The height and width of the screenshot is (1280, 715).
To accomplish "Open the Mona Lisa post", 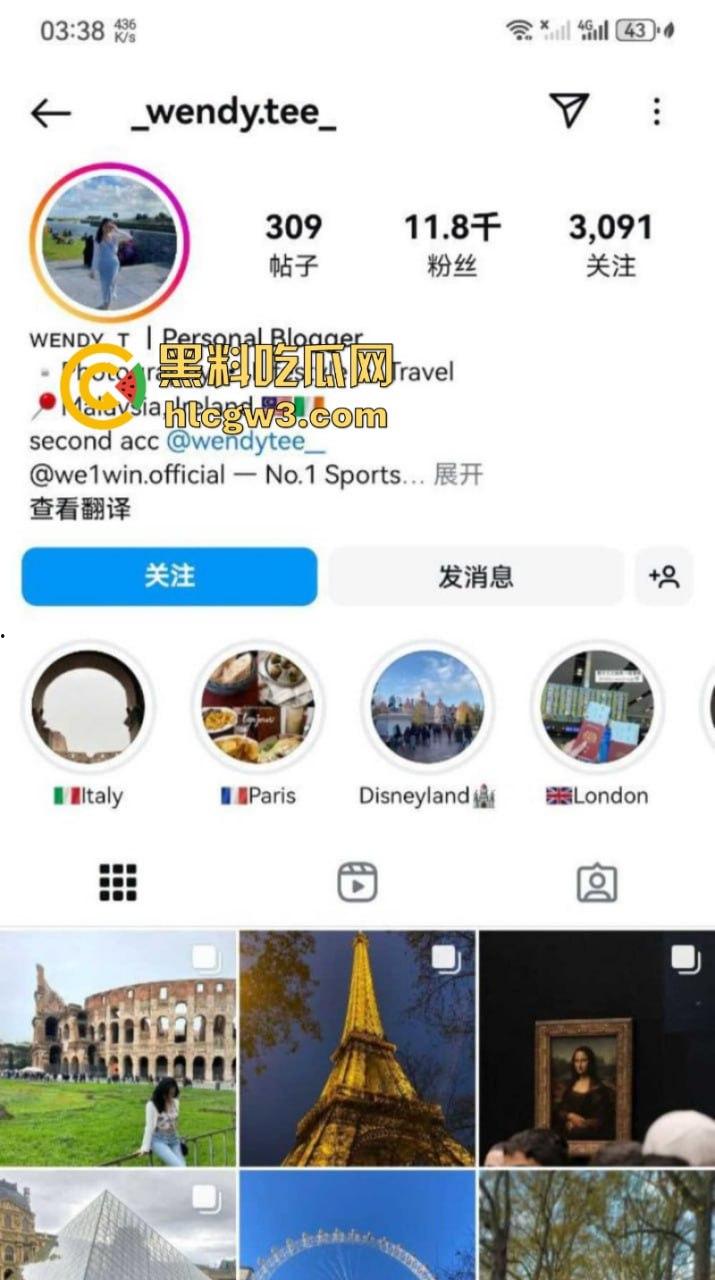I will [x=597, y=1048].
